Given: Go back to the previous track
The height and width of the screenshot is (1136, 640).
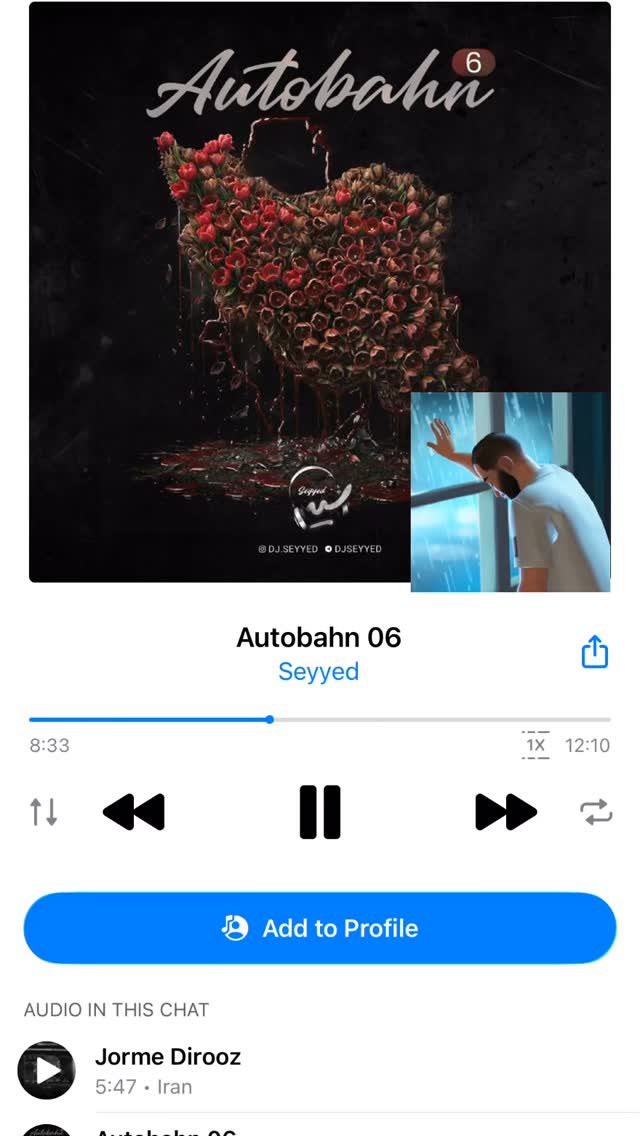Looking at the screenshot, I should (134, 812).
